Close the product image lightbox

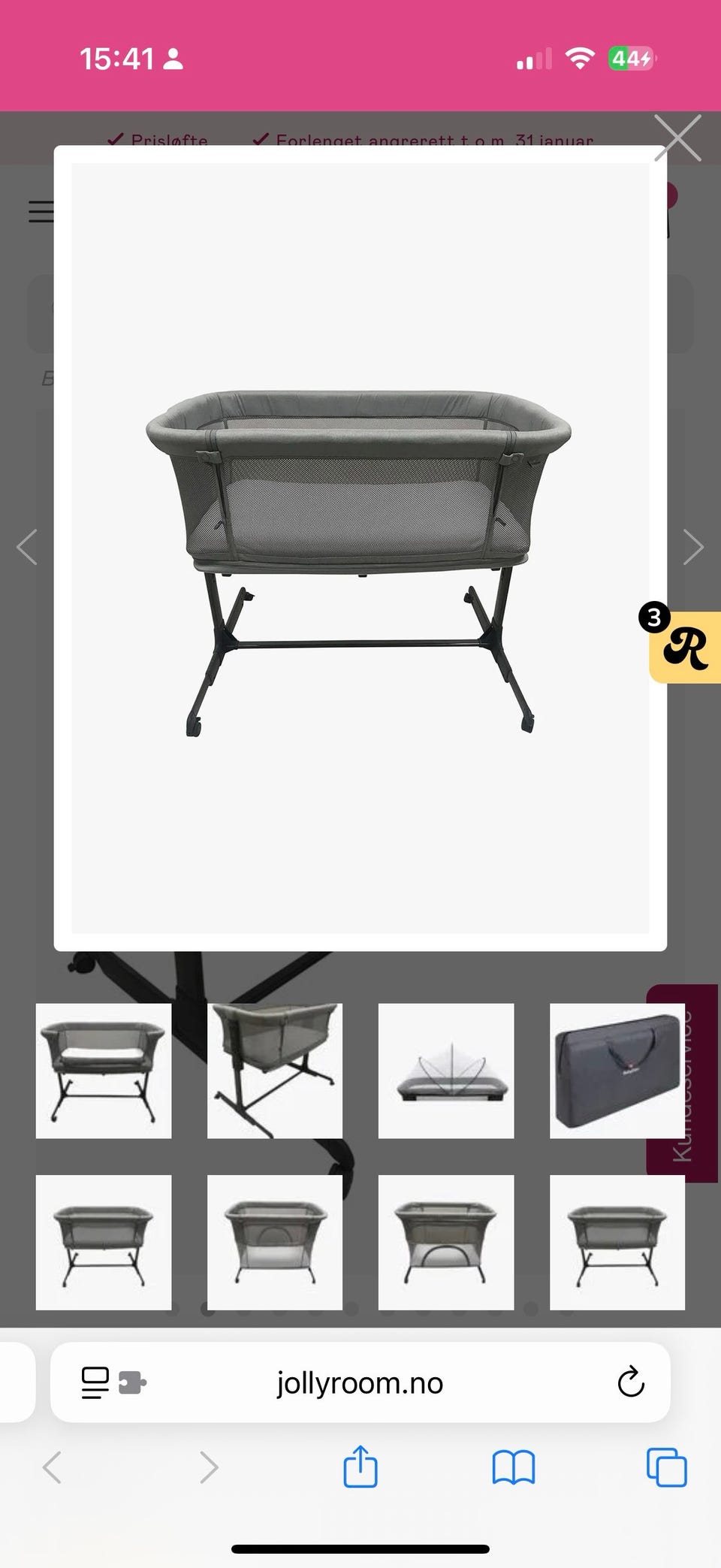click(x=677, y=138)
